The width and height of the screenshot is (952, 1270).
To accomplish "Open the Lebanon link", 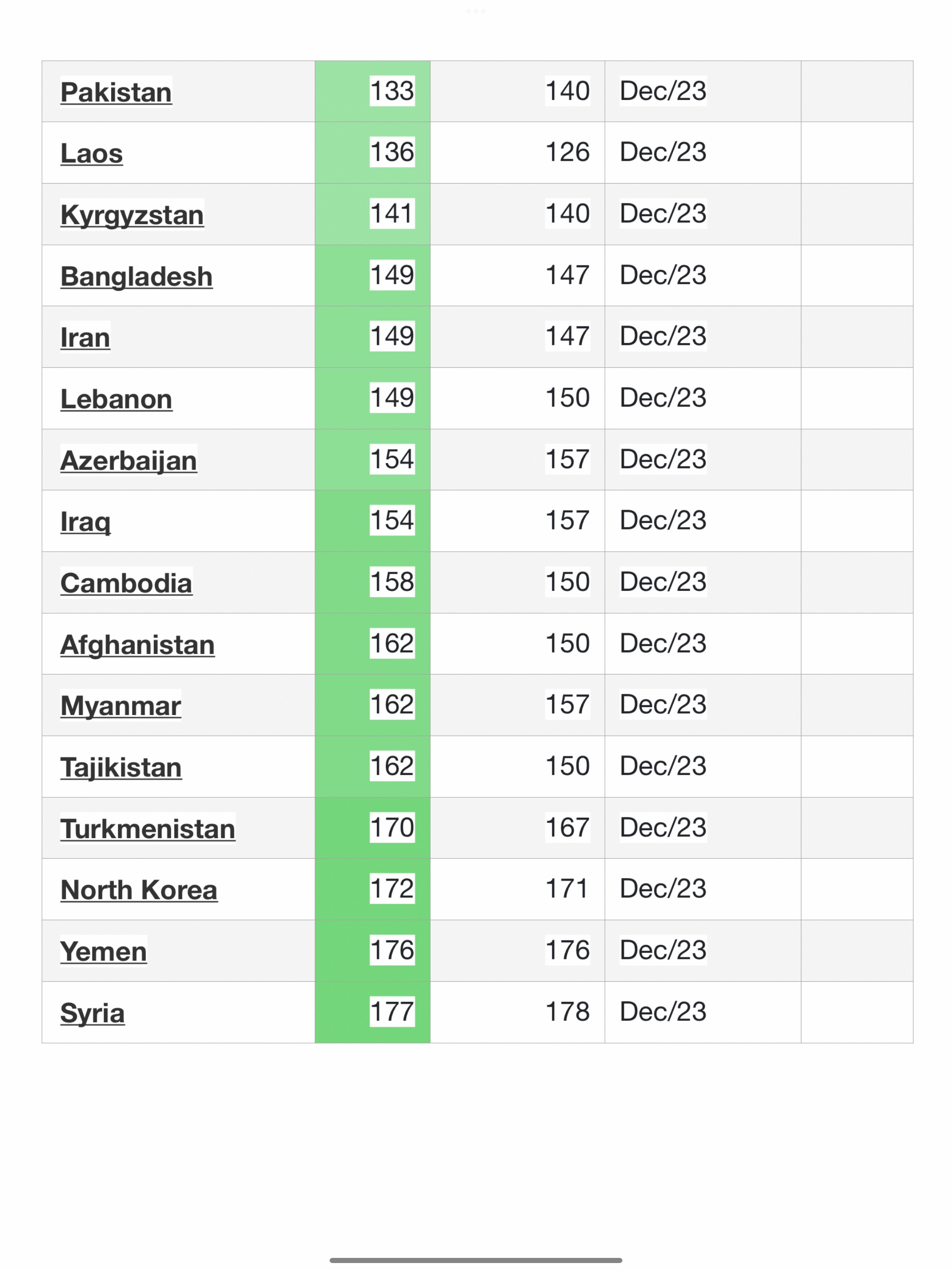I will tap(116, 399).
